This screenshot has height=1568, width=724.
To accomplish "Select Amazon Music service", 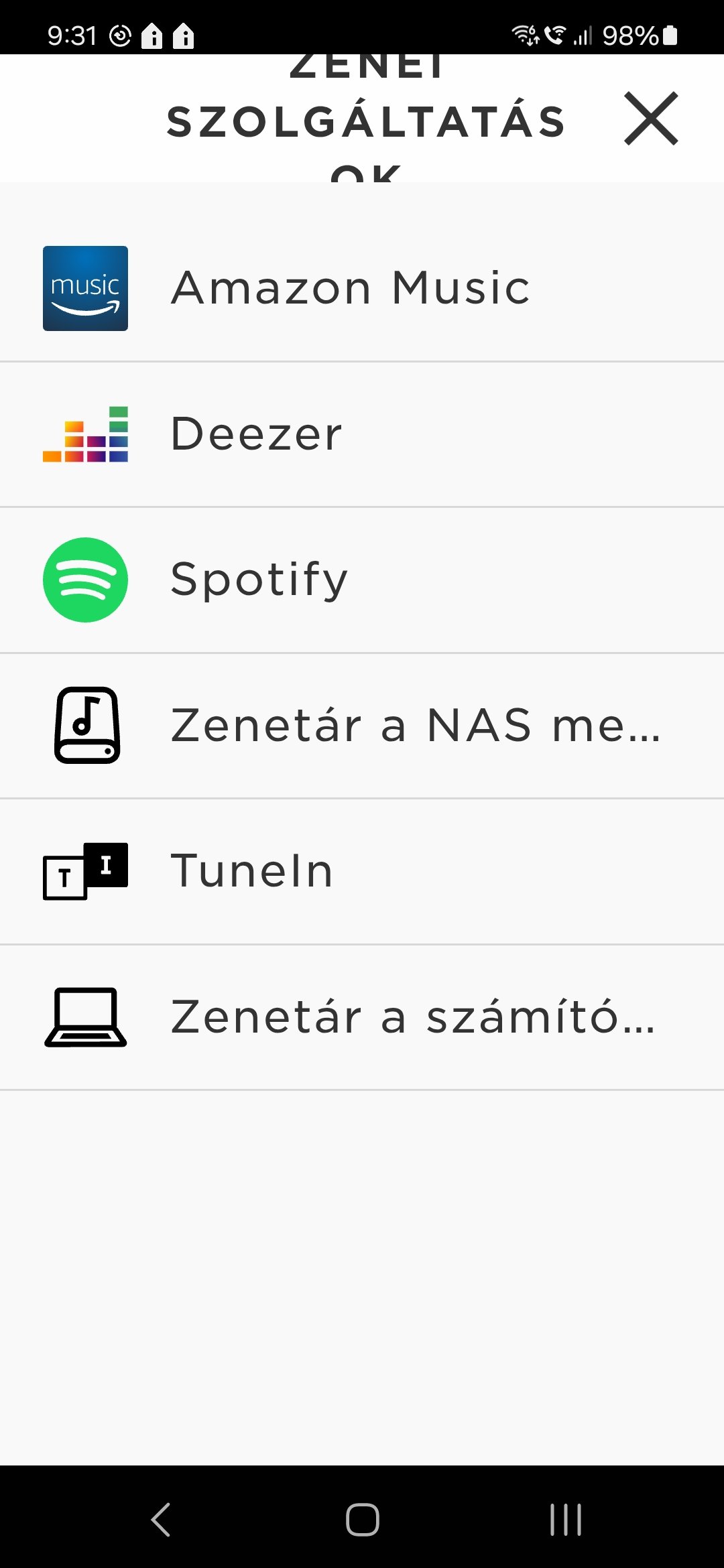I will [362, 289].
